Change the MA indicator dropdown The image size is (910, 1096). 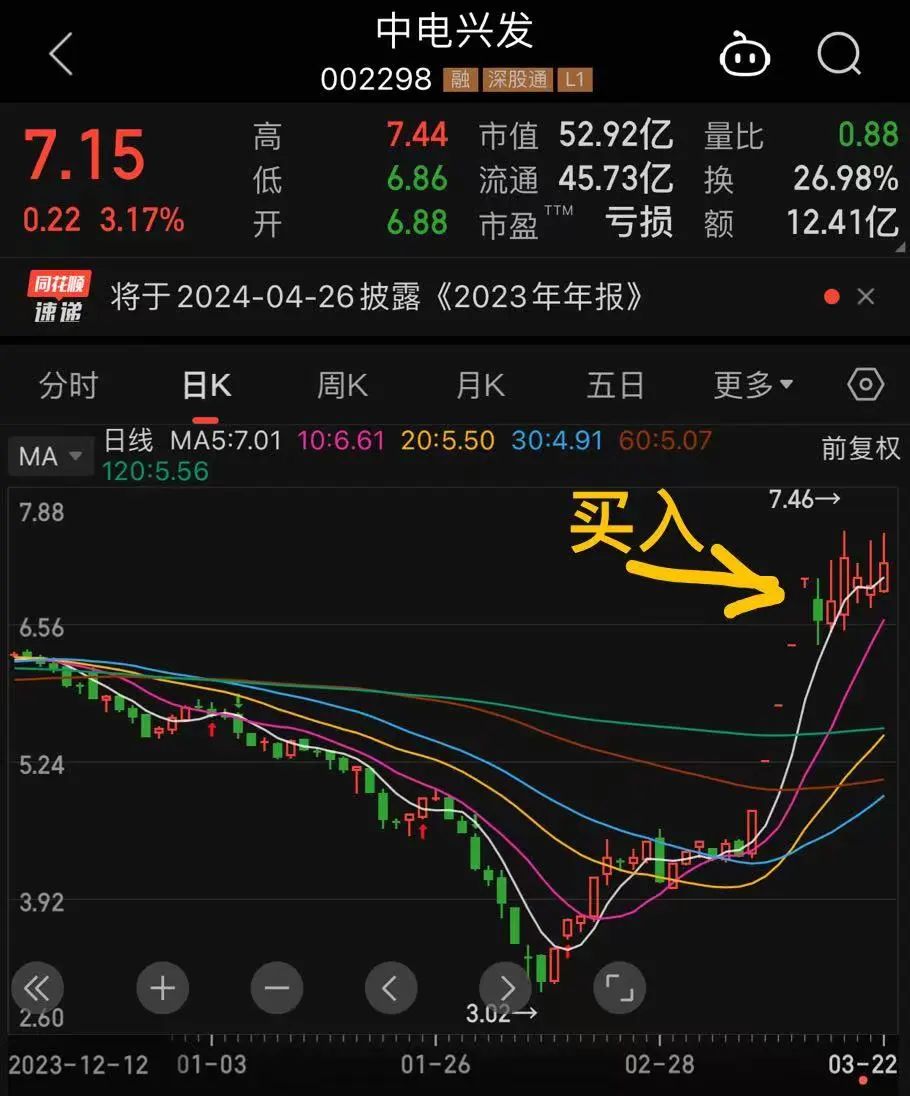49,457
